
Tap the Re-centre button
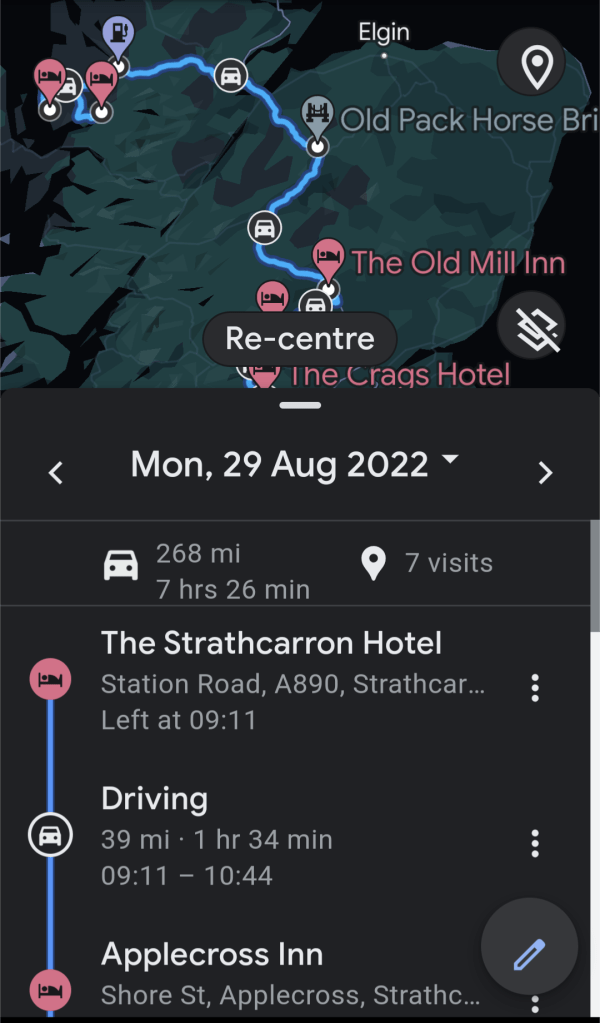[300, 338]
